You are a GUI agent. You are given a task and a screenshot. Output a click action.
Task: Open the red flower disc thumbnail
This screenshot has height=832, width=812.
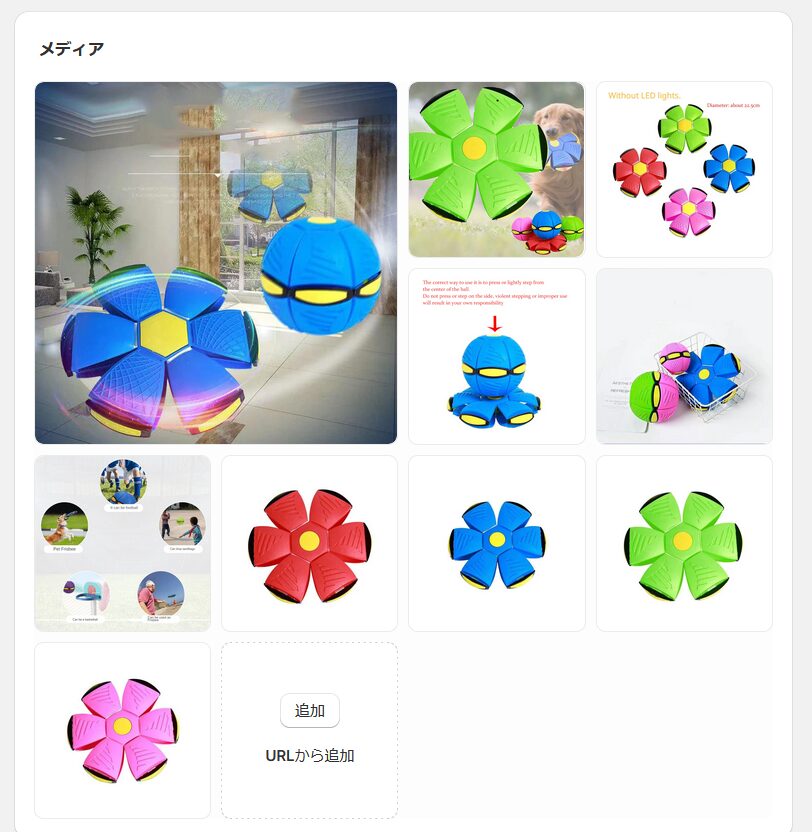[309, 543]
